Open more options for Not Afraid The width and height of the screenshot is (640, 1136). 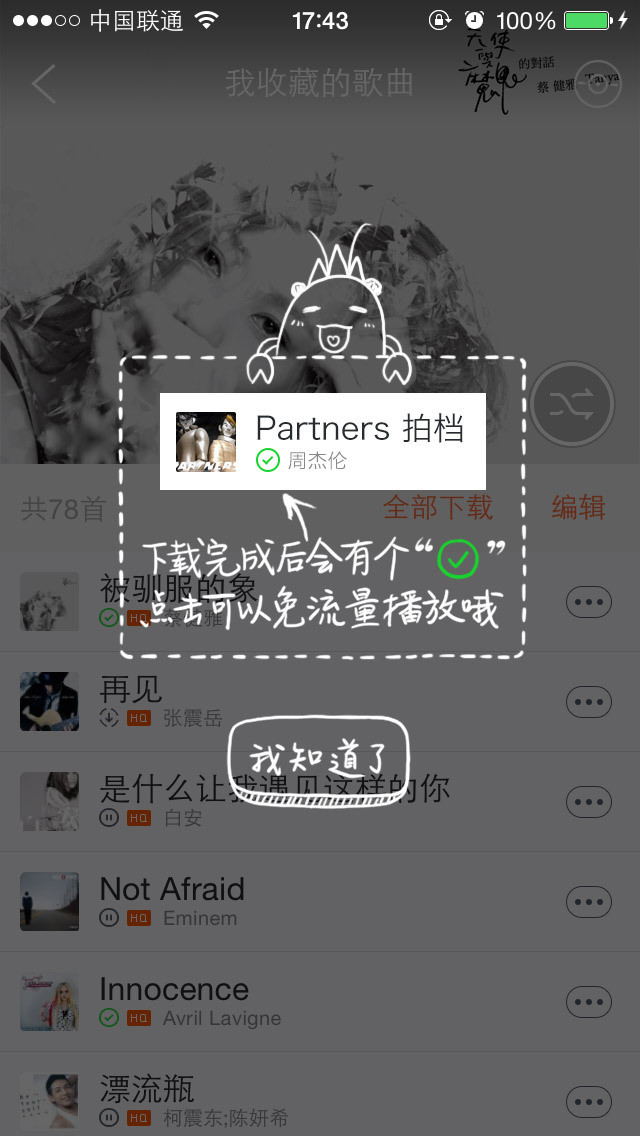(x=589, y=902)
